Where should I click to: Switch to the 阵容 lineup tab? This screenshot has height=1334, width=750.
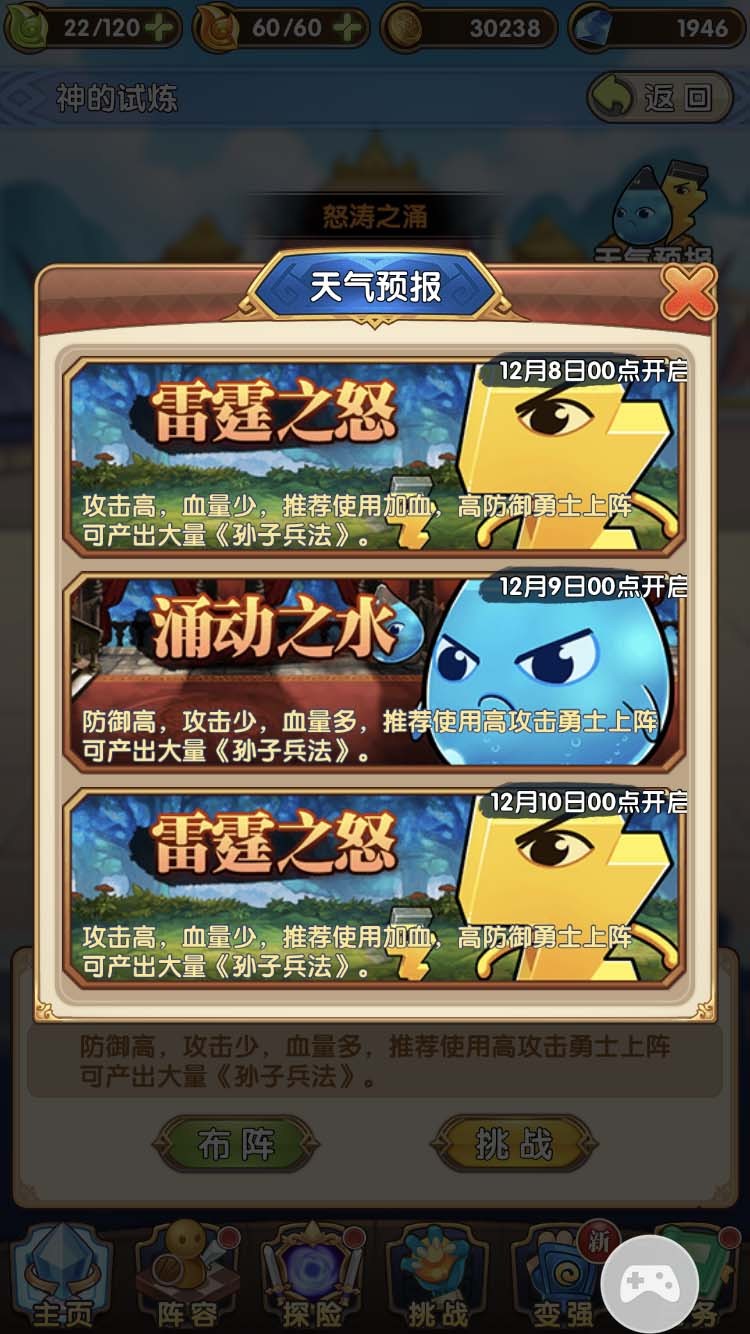coord(187,1278)
